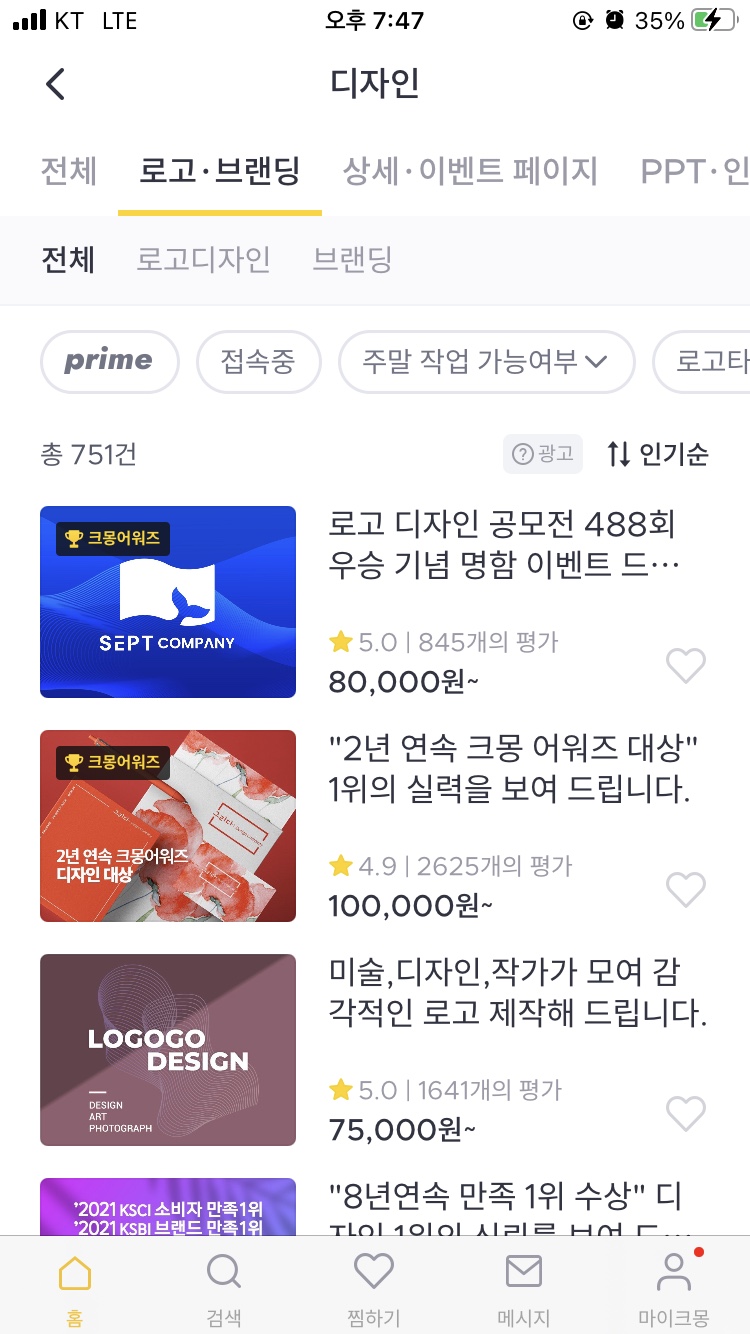Favorite the SEPT COMPANY listing heart
The height and width of the screenshot is (1334, 750).
(x=686, y=666)
